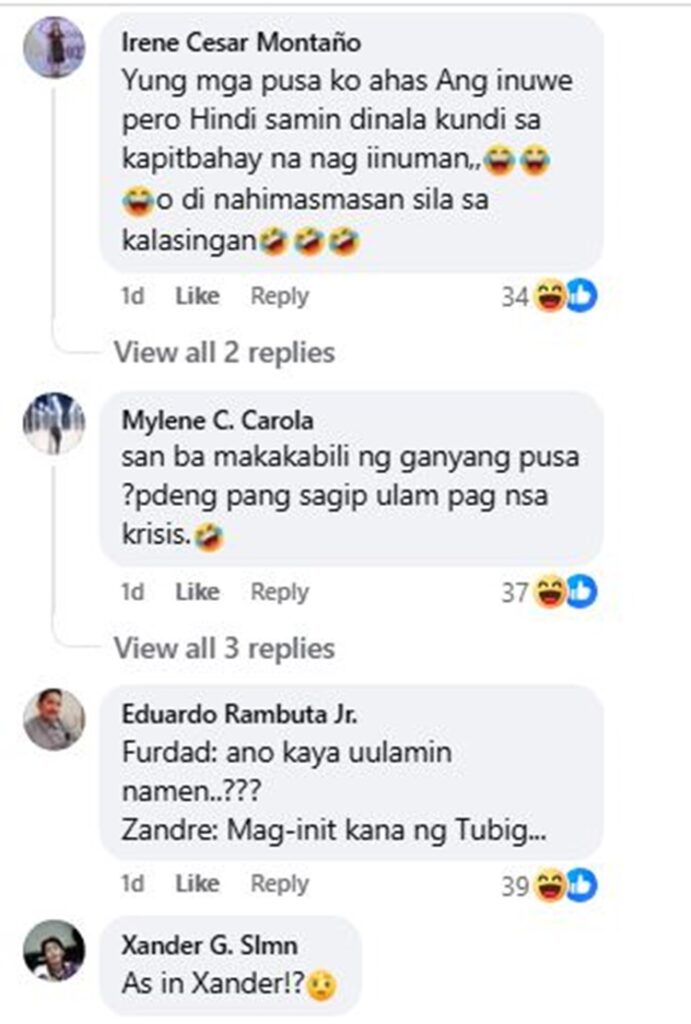Open Mylene C. Carola's profile name
The image size is (691, 1024).
[x=217, y=421]
